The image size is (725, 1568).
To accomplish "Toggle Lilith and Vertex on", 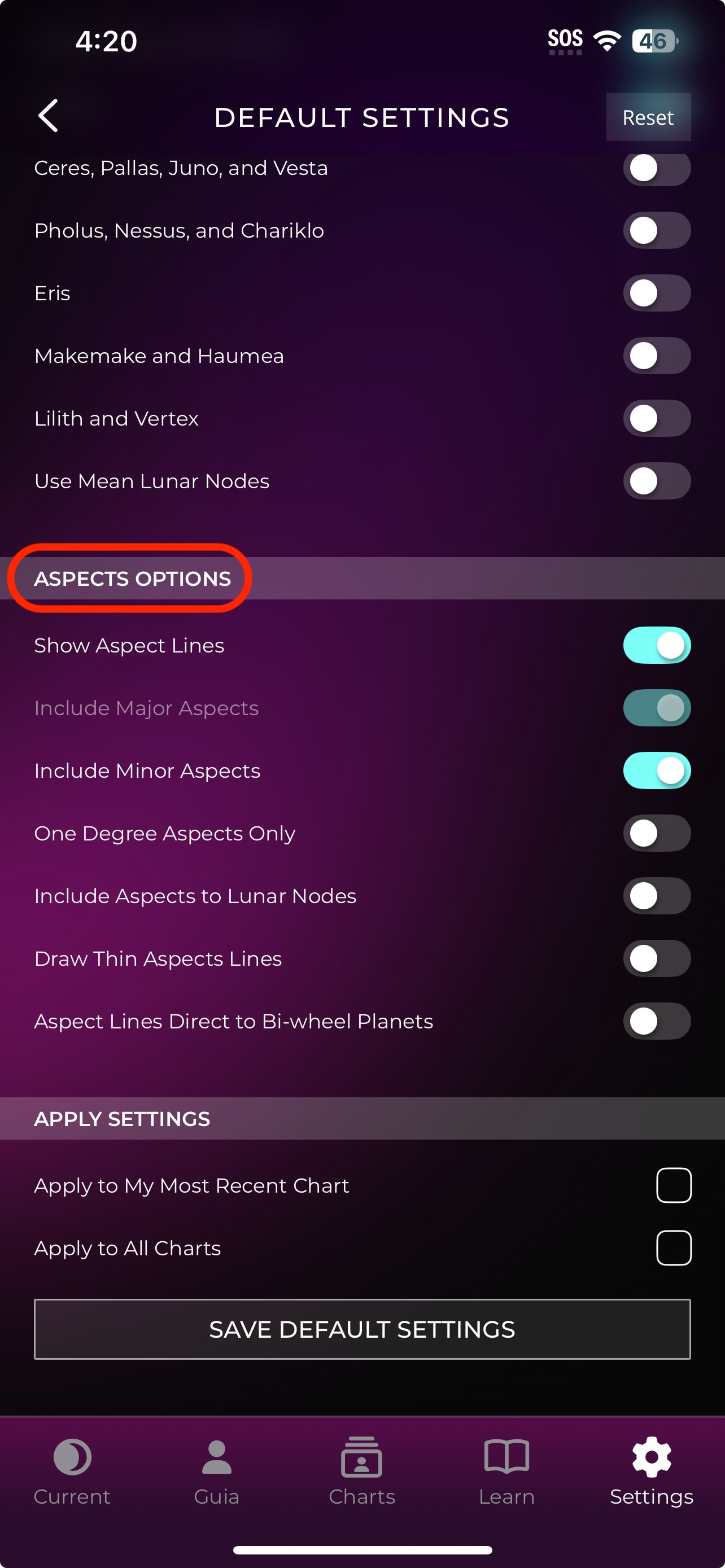I will coord(656,419).
